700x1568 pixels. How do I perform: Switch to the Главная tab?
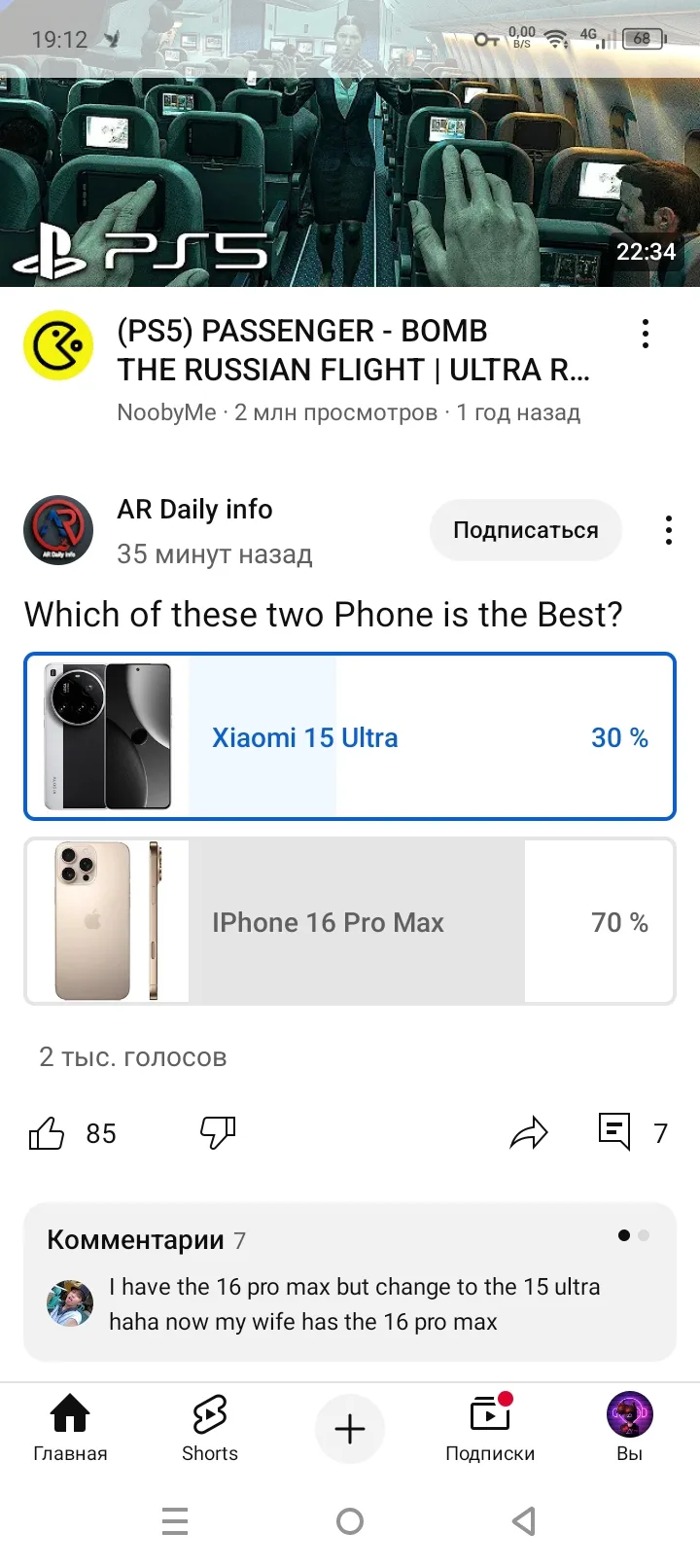[70, 1427]
